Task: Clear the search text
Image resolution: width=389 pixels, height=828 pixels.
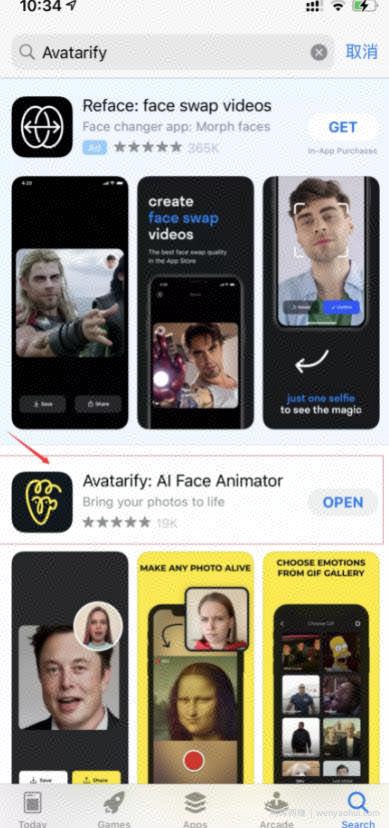Action: pos(319,52)
